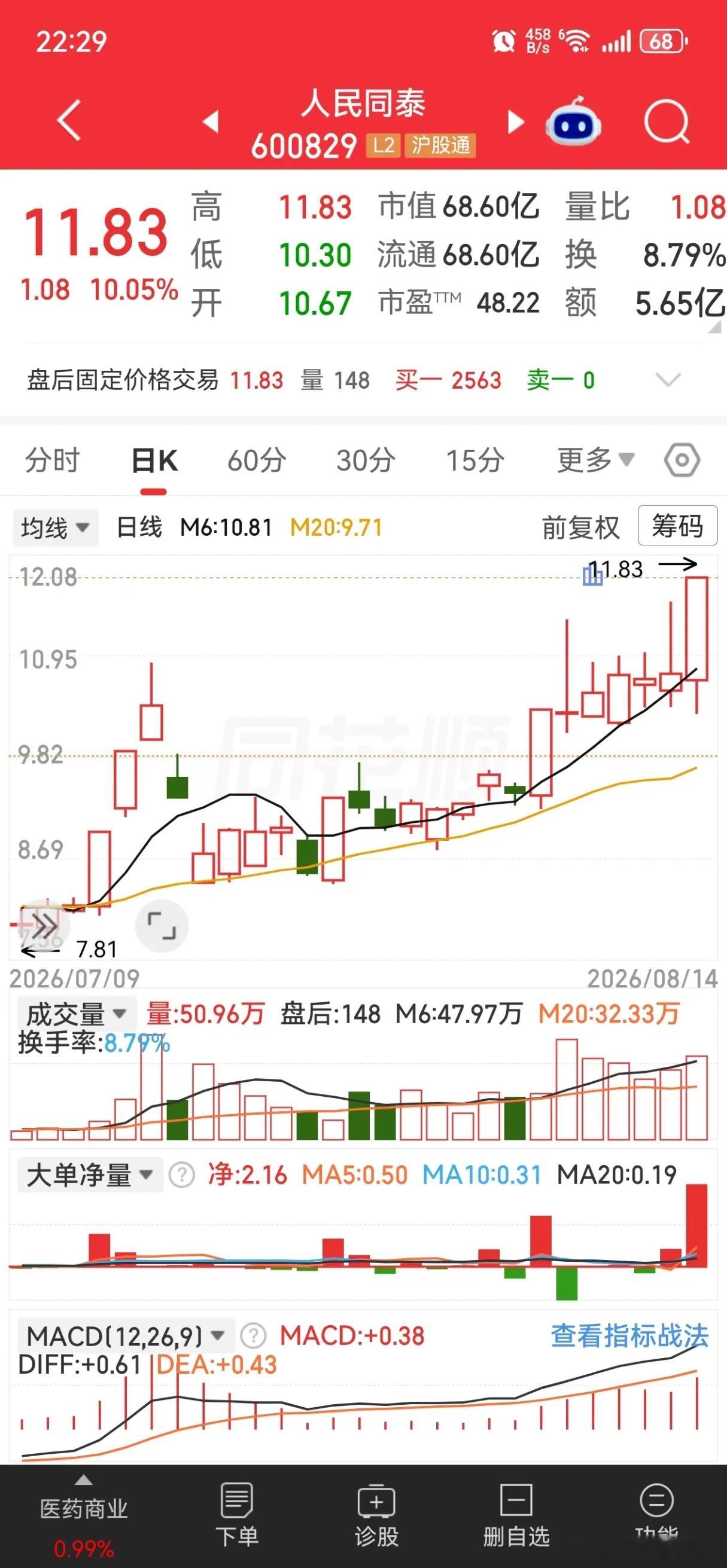Viewport: 727px width, 1568px height.
Task: Go back using the top-left arrow
Action: tap(69, 121)
